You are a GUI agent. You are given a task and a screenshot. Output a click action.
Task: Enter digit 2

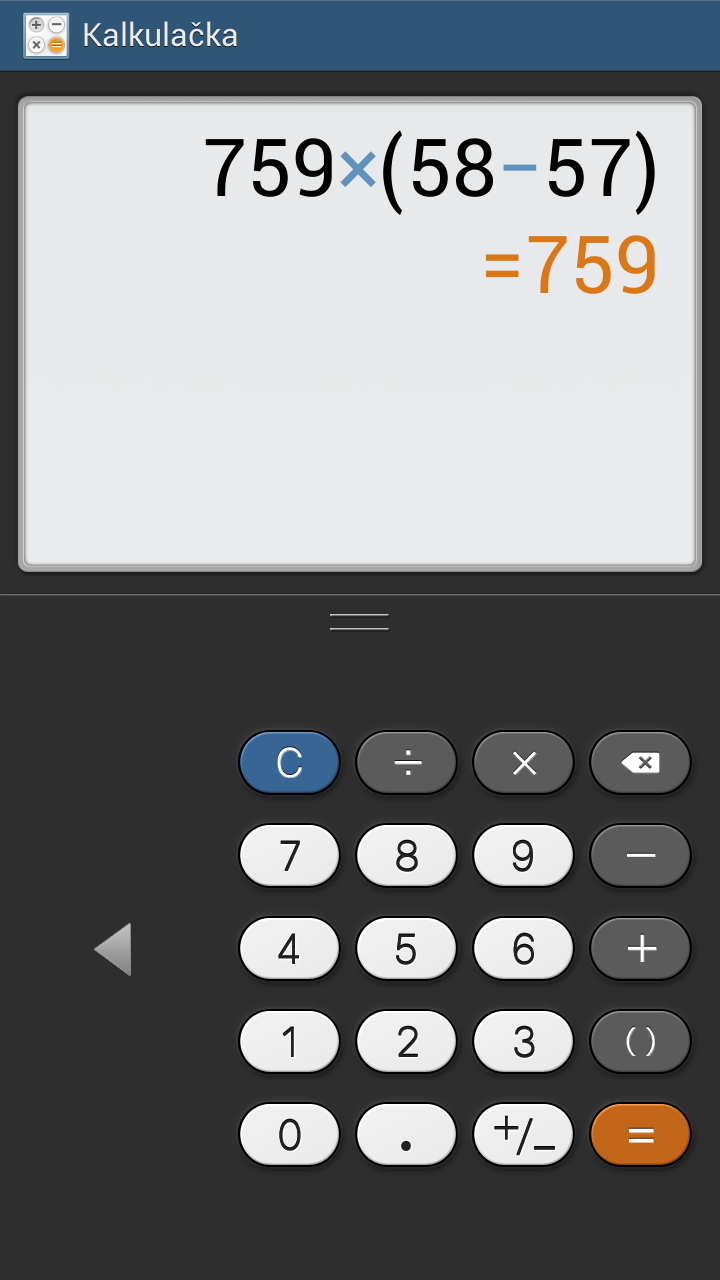tap(406, 1042)
